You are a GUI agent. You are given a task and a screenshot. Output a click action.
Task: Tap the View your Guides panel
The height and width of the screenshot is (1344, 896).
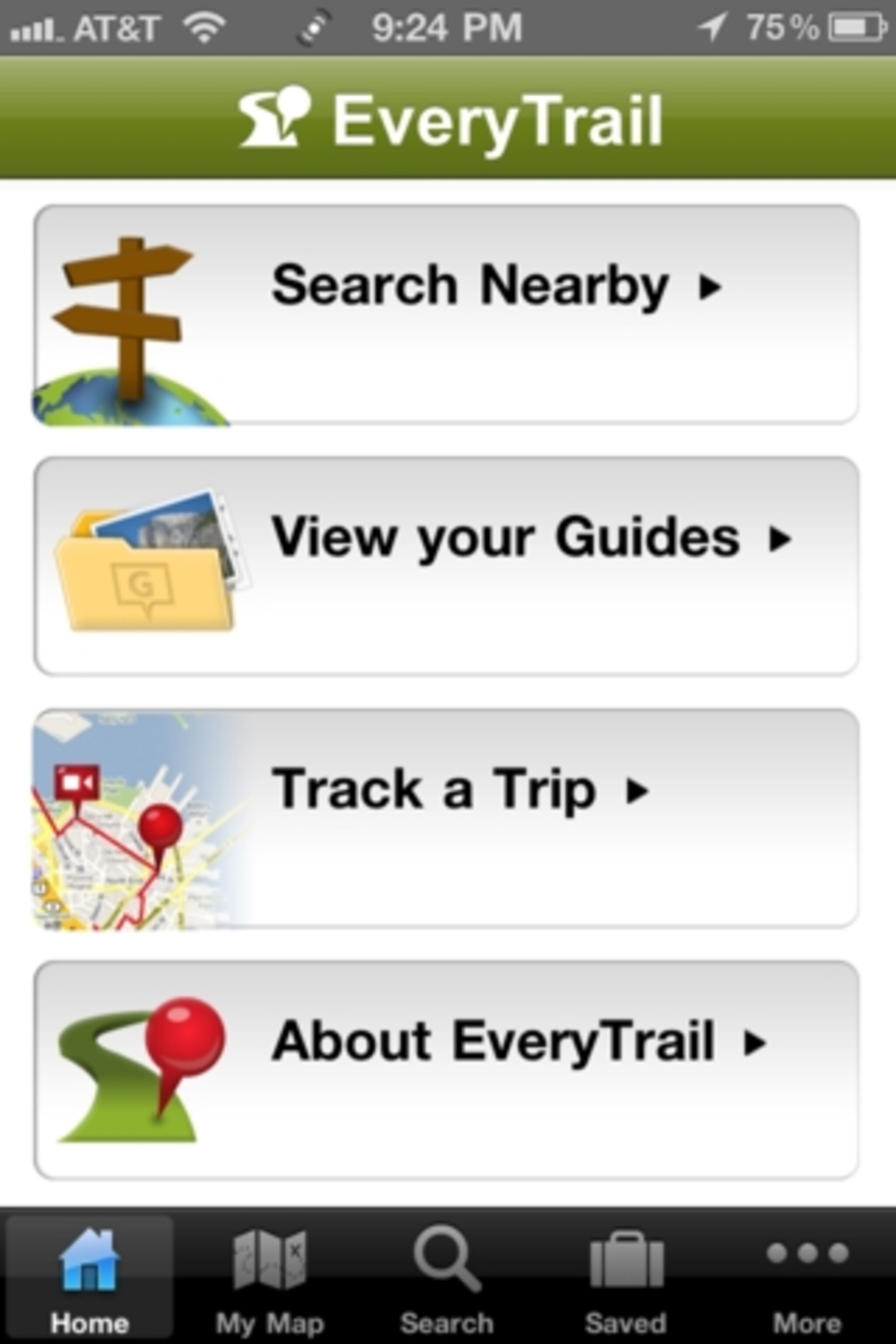[448, 566]
